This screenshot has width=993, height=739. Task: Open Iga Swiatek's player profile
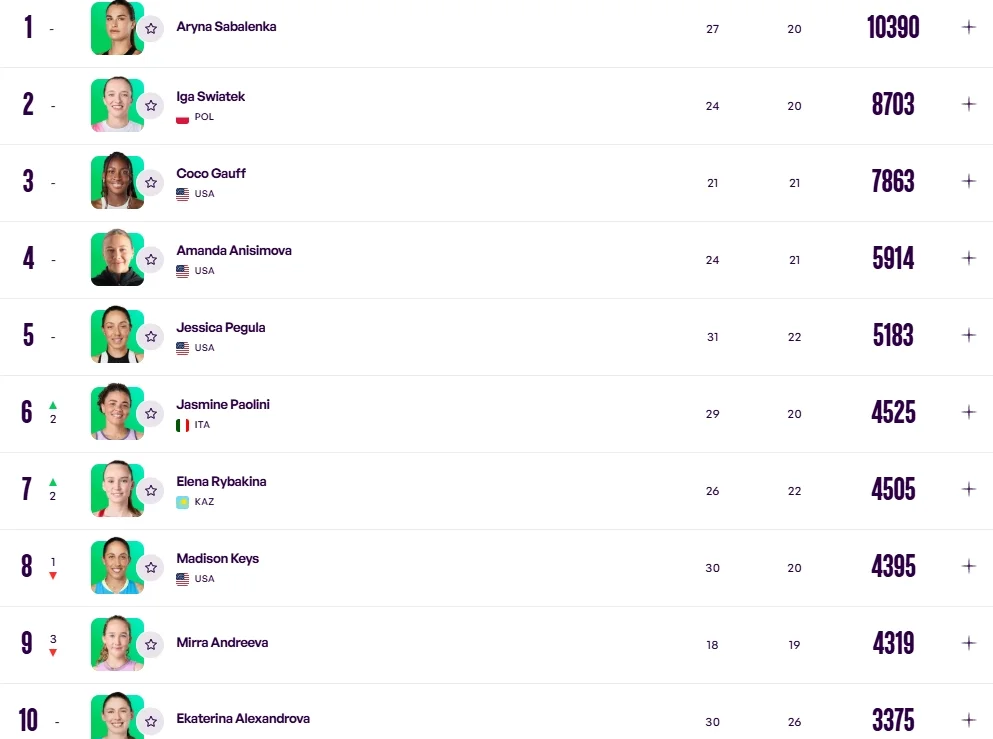(210, 97)
